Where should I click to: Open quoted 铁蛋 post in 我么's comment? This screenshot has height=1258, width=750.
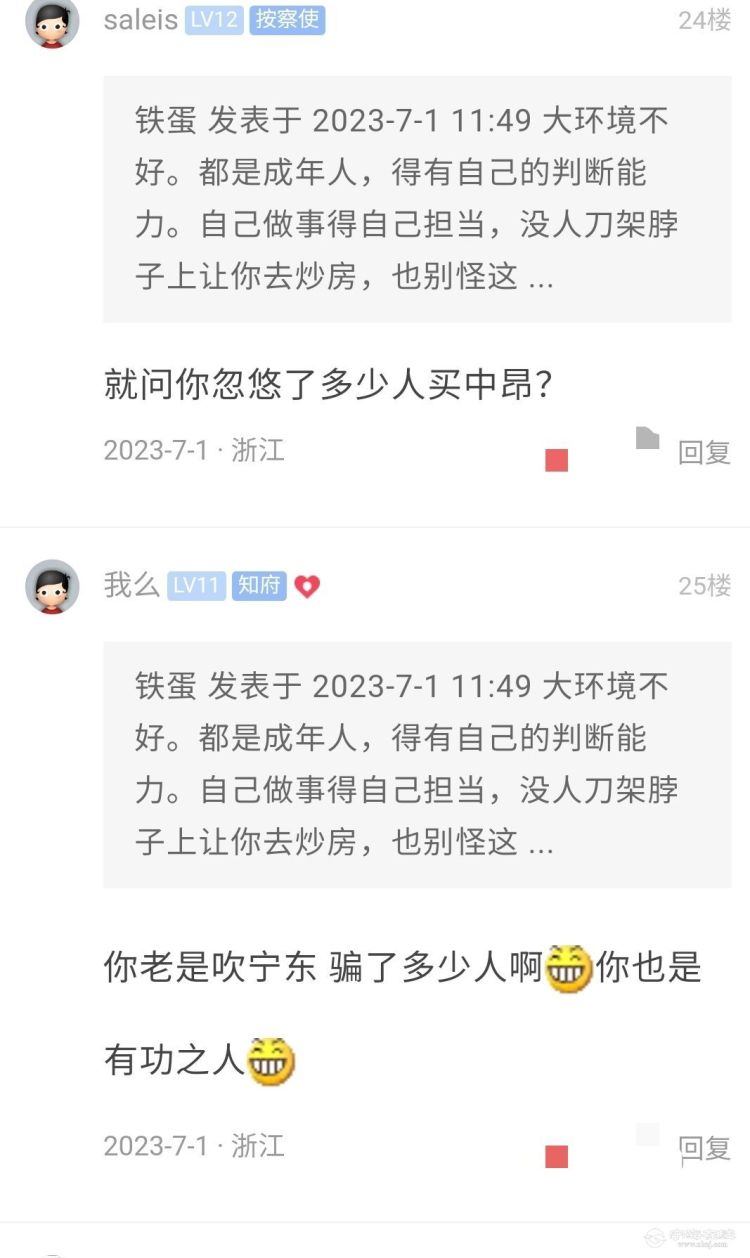point(417,763)
